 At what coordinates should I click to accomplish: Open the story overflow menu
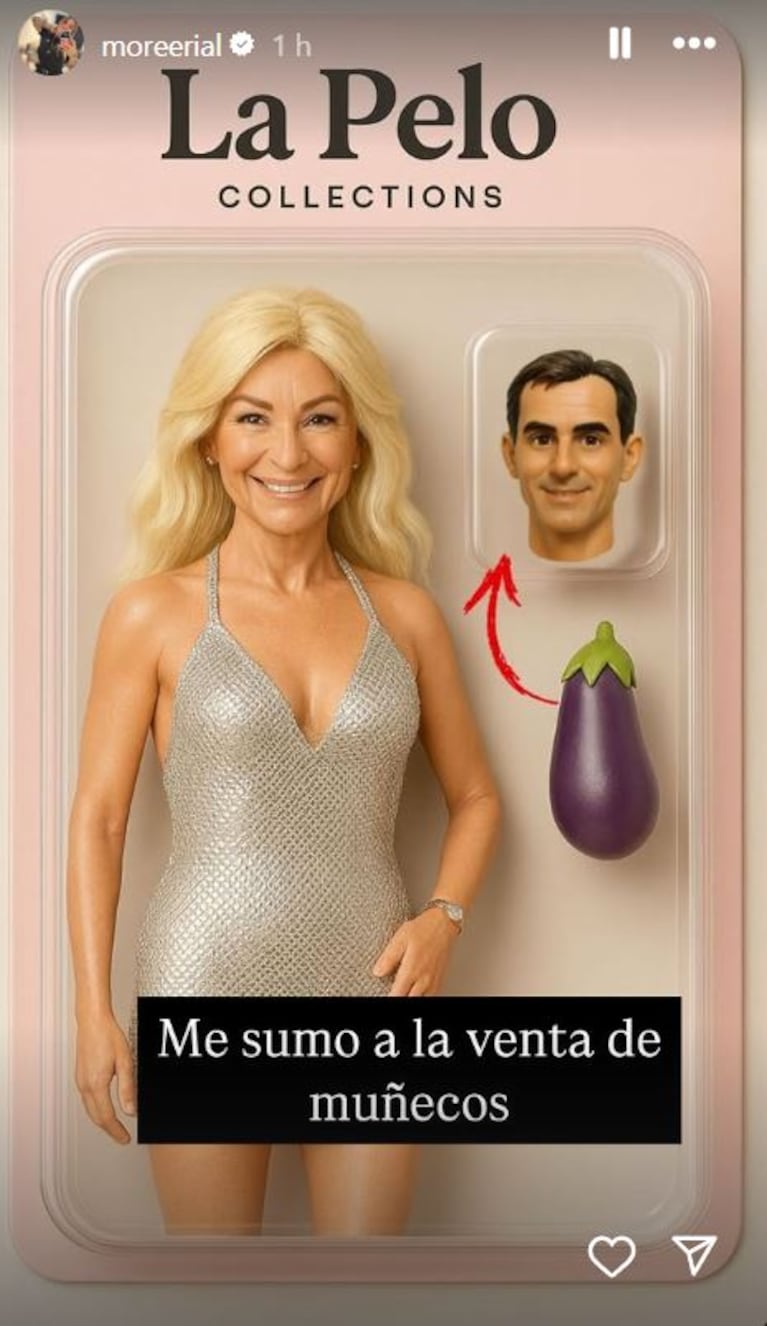[694, 43]
